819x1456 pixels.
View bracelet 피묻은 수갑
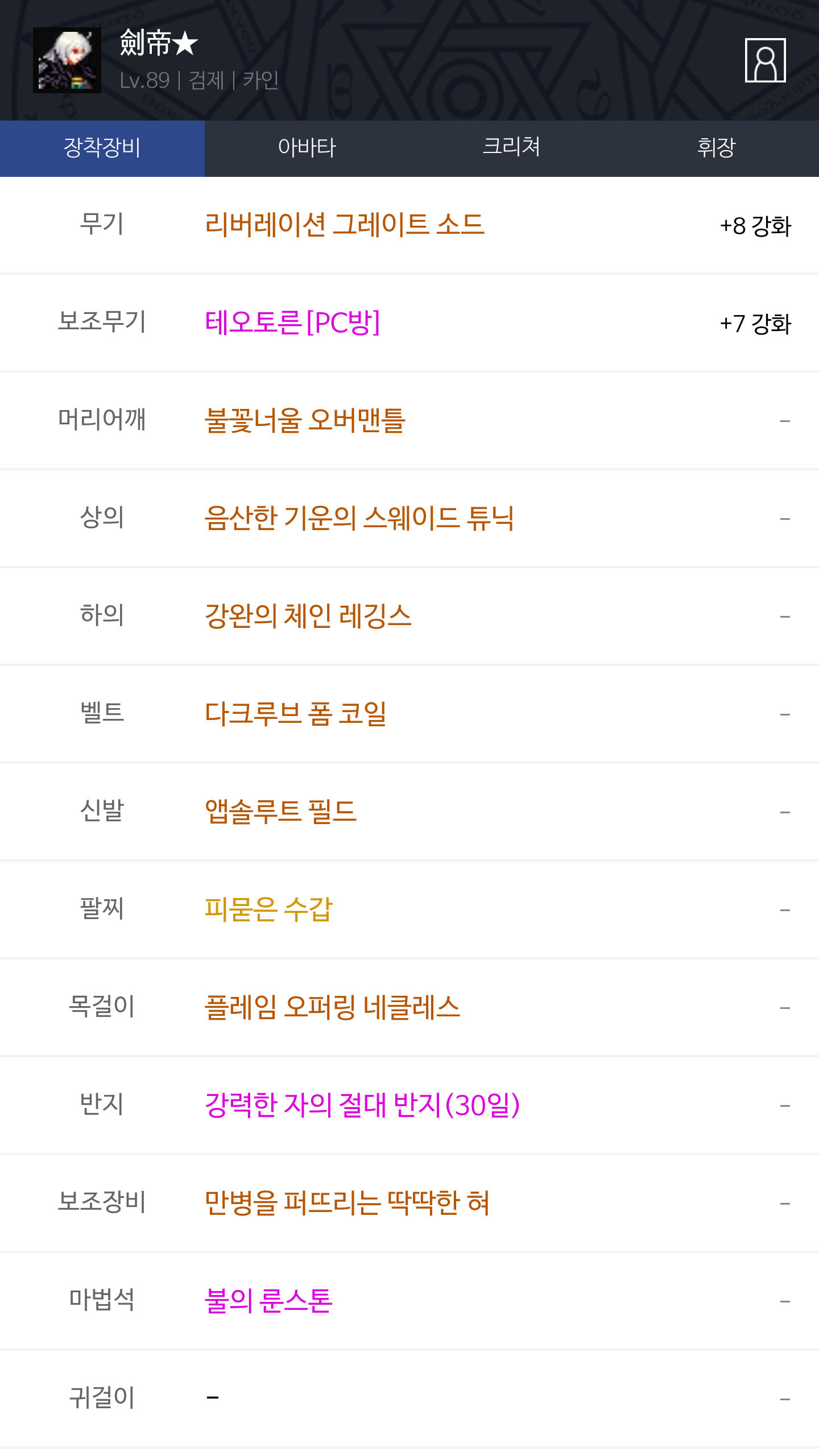268,909
